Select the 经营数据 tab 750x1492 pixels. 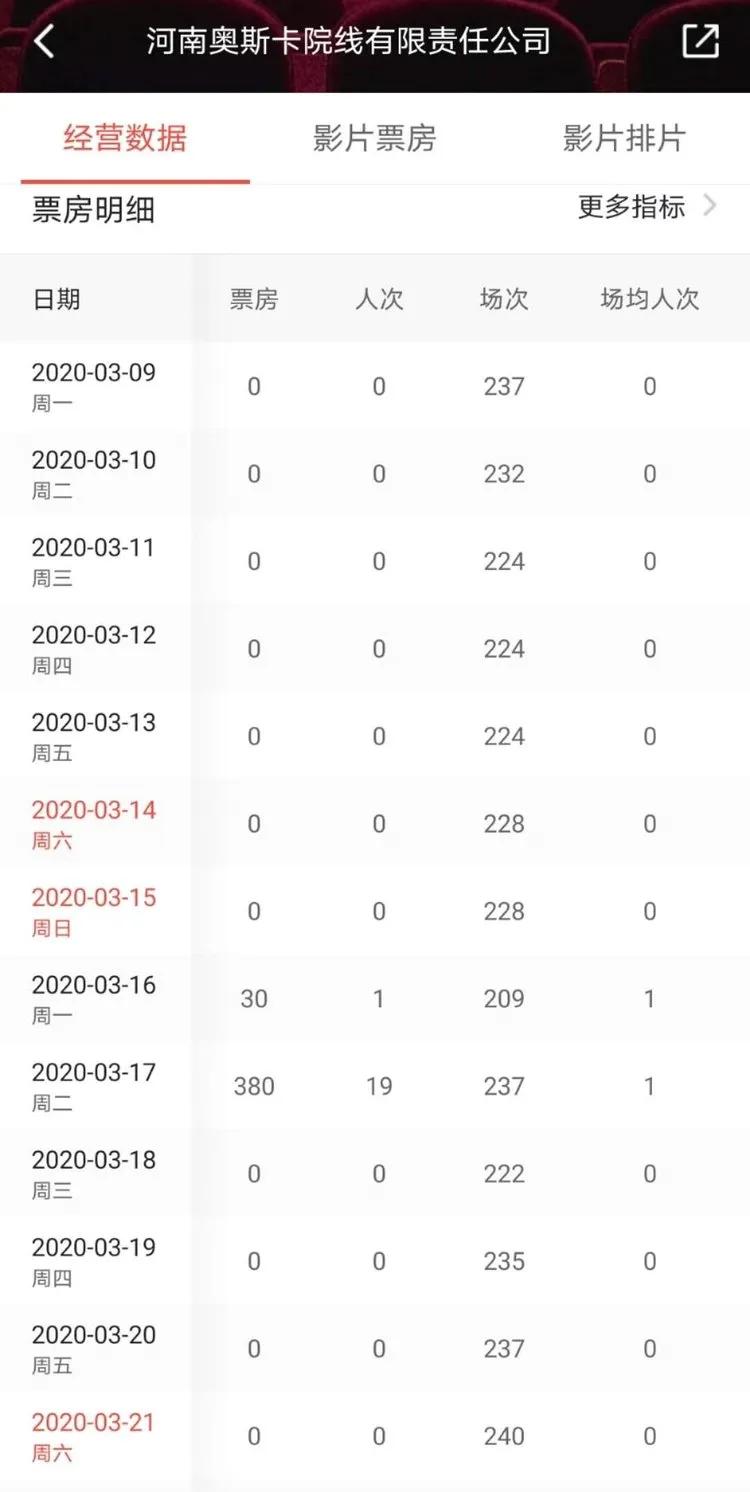pyautogui.click(x=125, y=139)
